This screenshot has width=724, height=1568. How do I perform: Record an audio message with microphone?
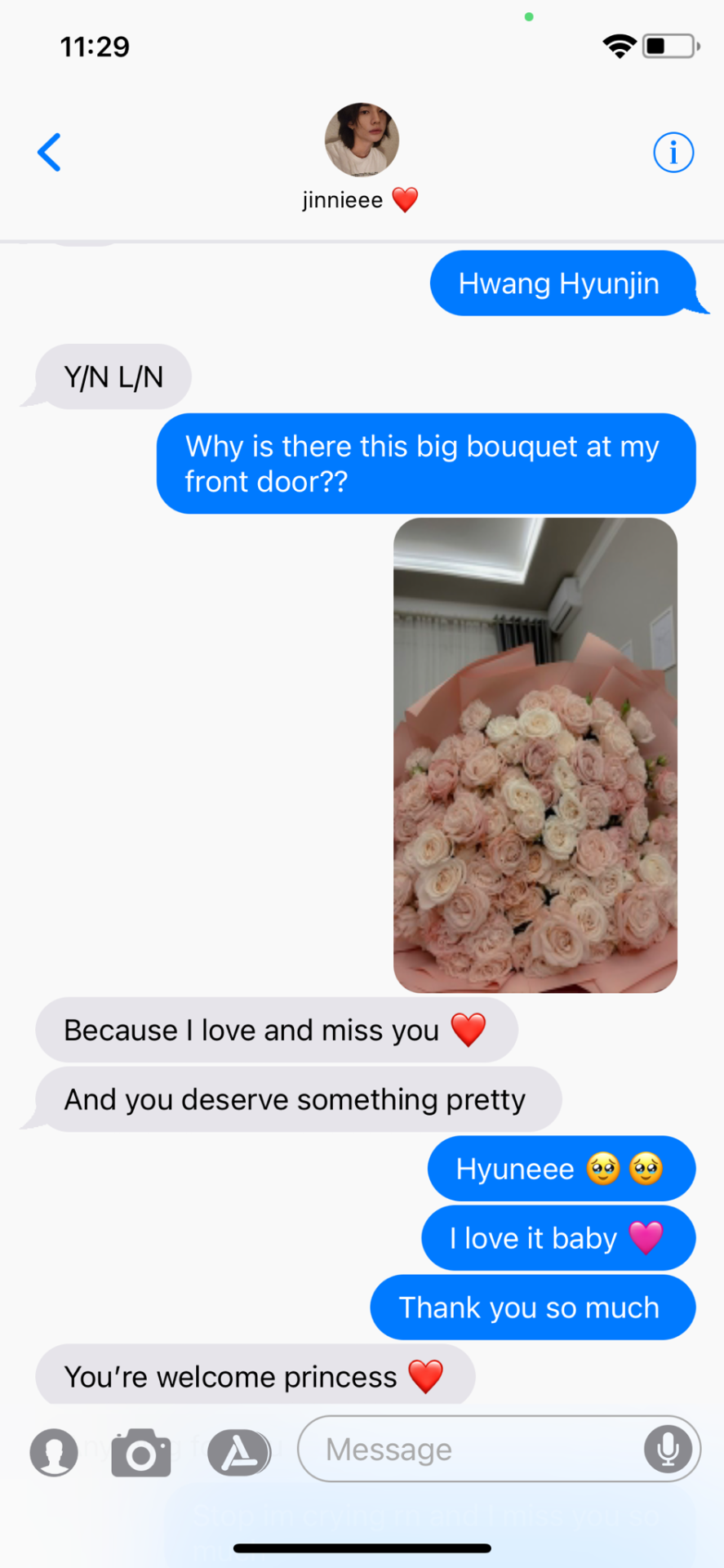coord(668,1450)
